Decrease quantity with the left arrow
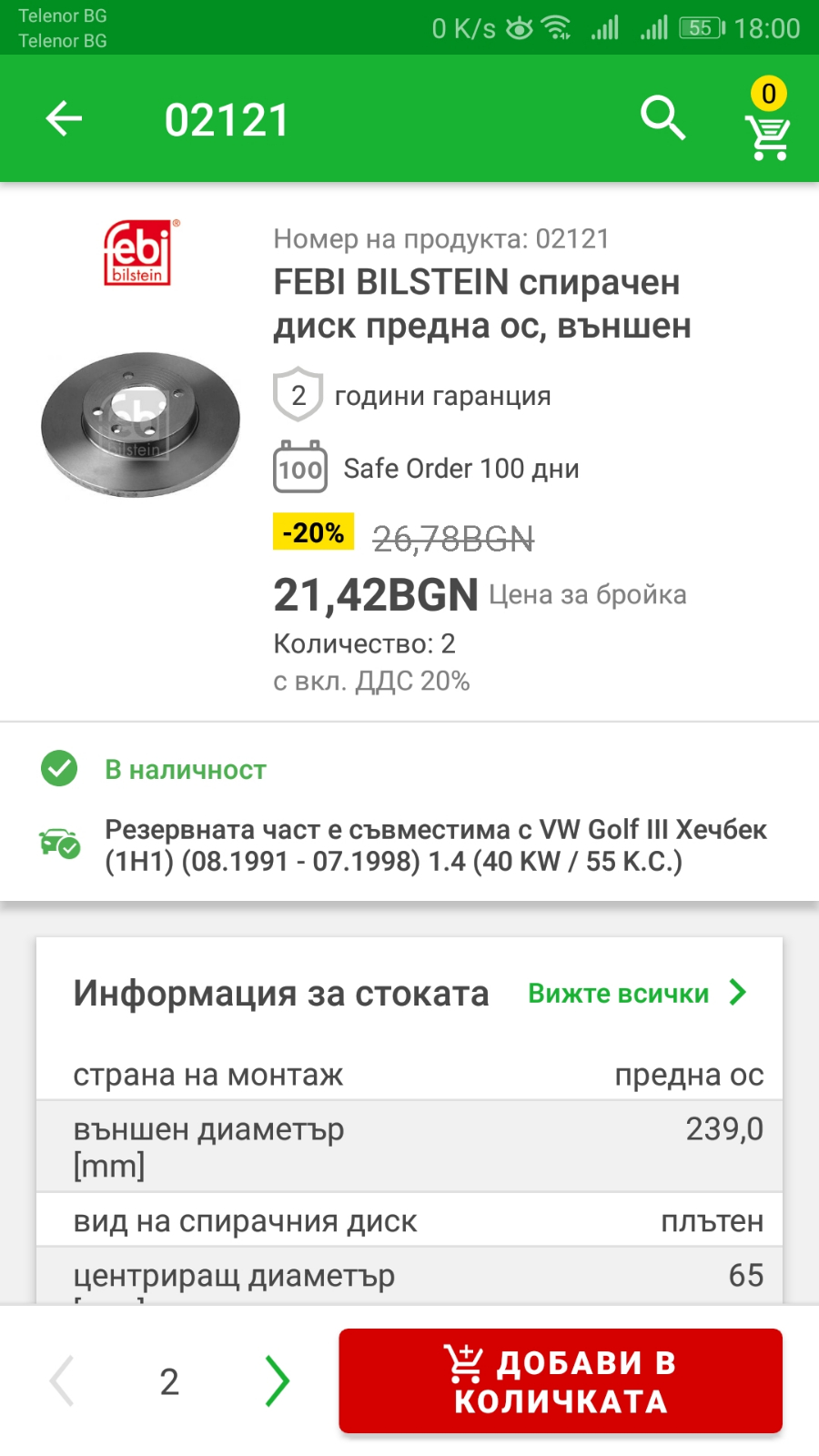 click(x=62, y=1380)
